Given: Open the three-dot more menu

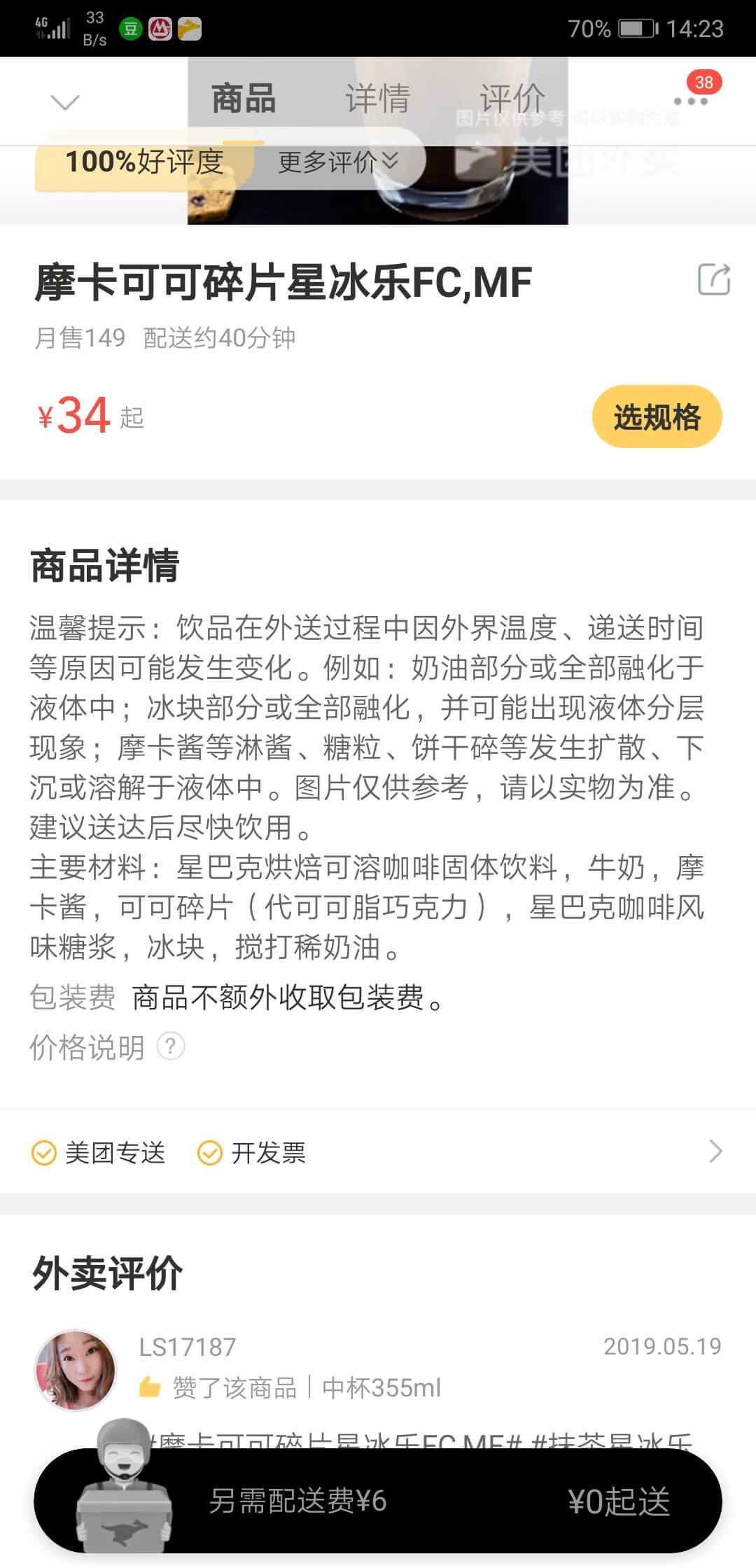Looking at the screenshot, I should click(690, 101).
